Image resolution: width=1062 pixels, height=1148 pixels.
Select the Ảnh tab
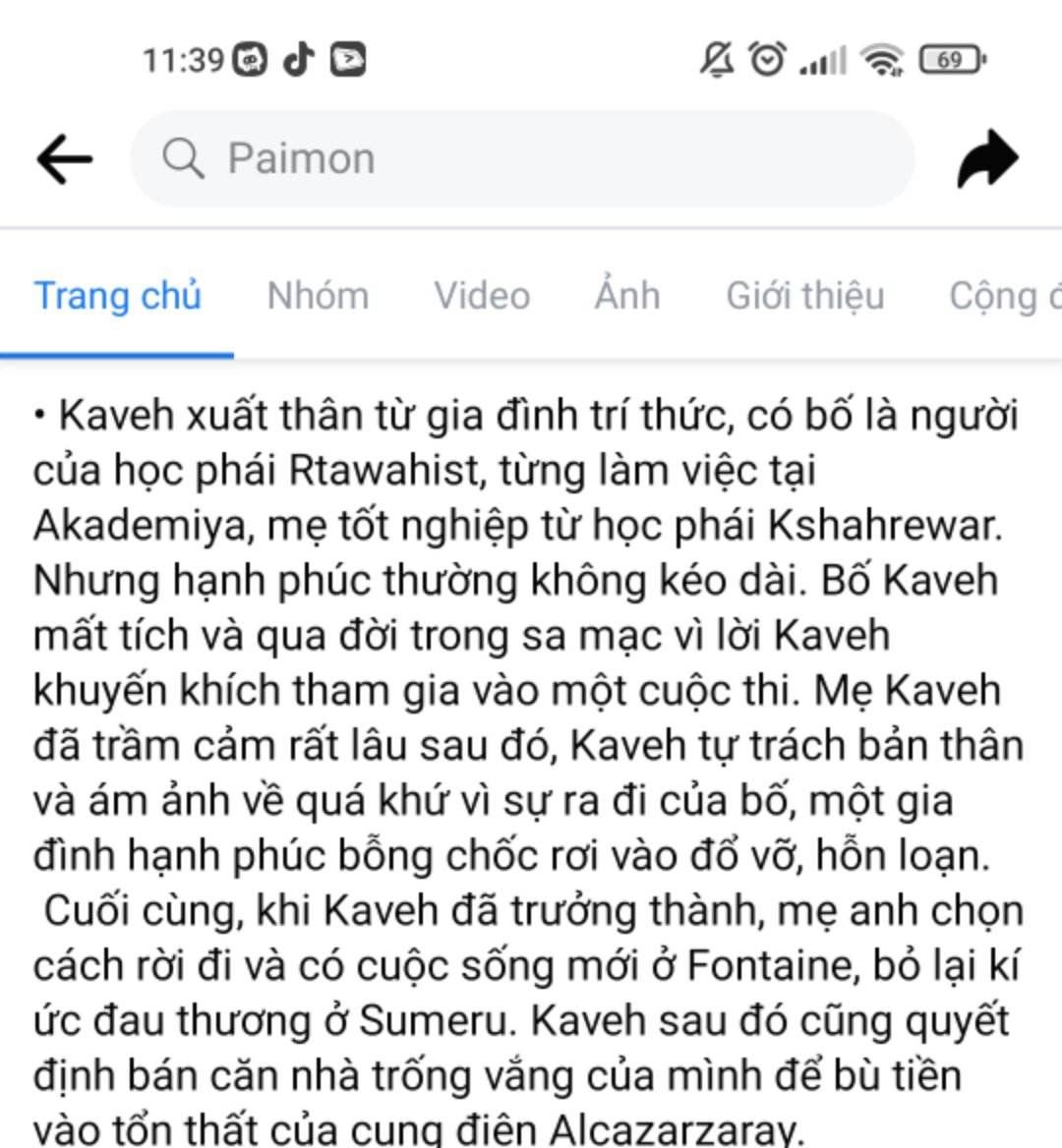tap(626, 296)
